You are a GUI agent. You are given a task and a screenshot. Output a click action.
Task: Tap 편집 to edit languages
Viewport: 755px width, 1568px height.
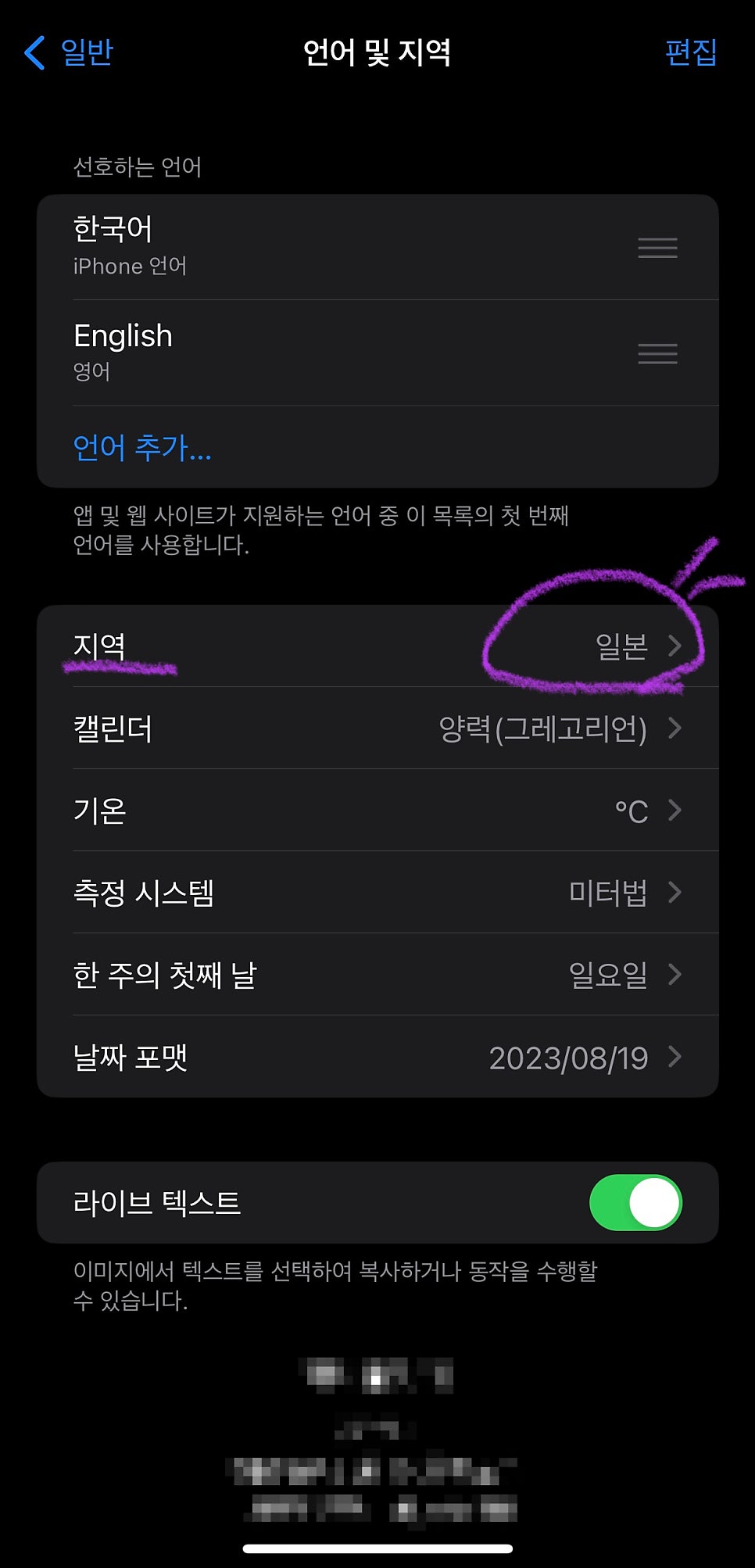tap(691, 52)
